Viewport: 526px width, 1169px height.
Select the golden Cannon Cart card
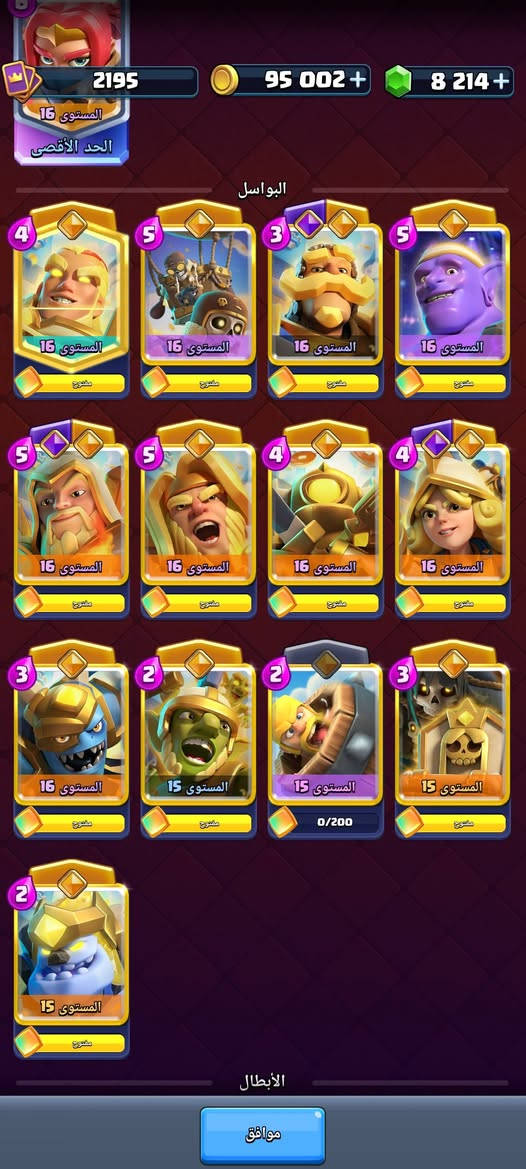click(326, 520)
